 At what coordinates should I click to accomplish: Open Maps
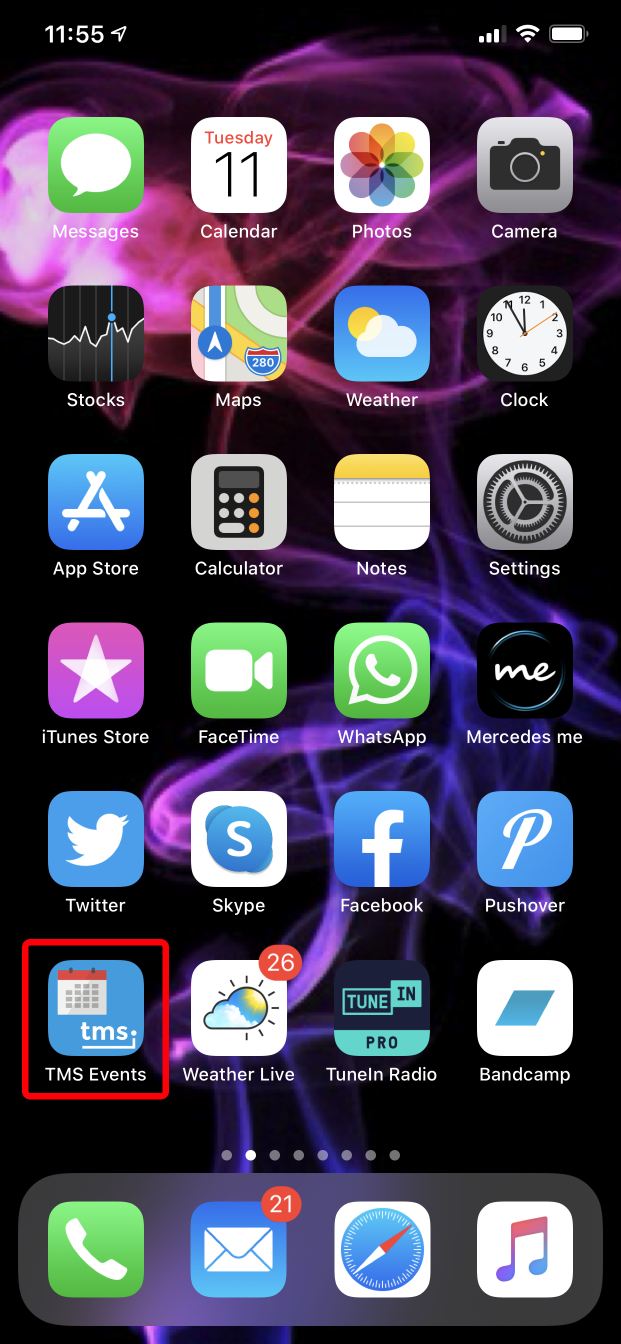click(x=239, y=334)
